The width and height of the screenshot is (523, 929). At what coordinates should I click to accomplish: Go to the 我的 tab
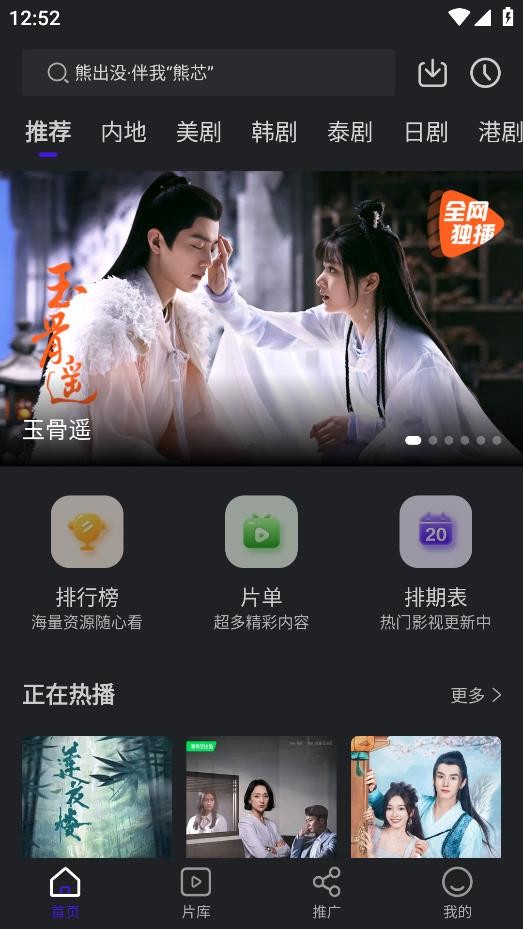pyautogui.click(x=457, y=893)
